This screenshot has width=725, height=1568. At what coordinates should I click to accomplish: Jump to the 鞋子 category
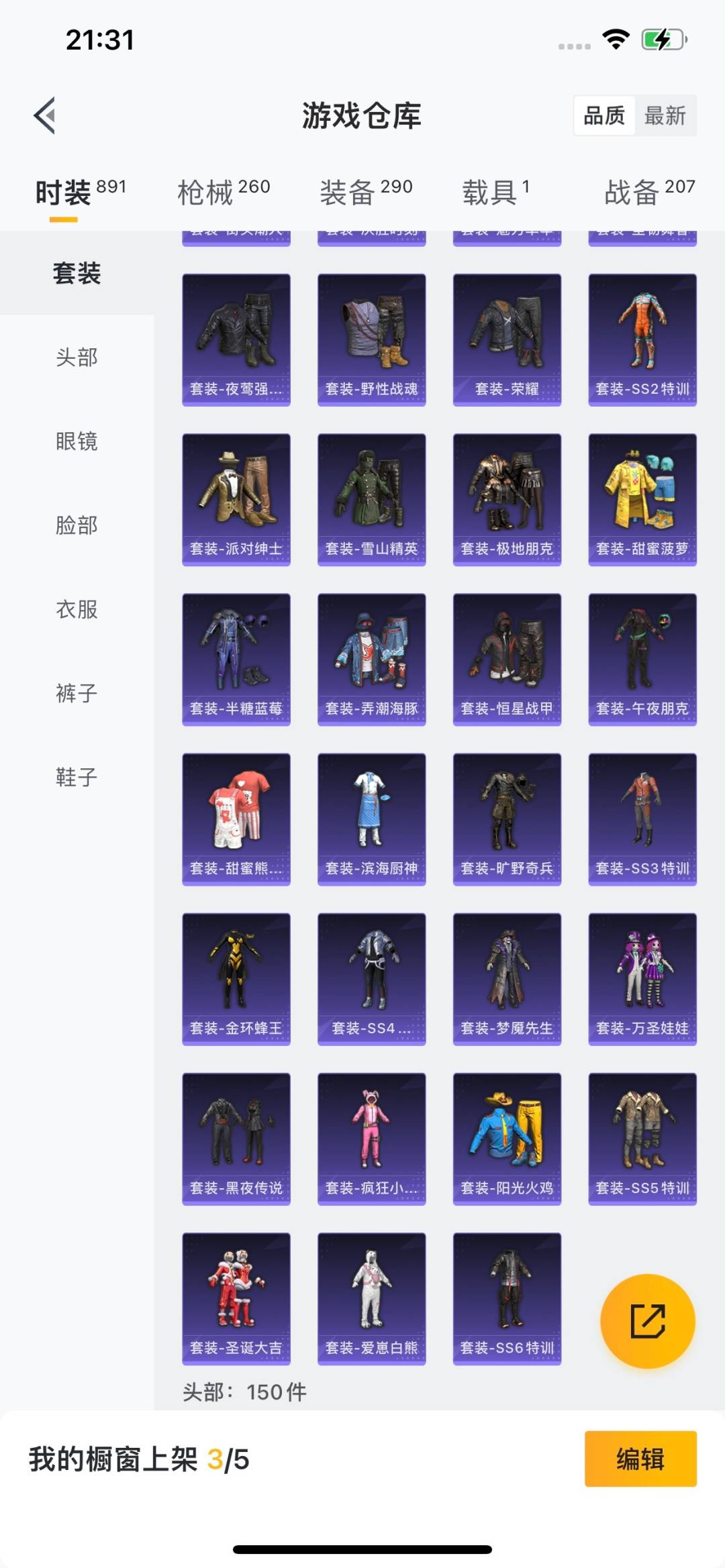77,776
